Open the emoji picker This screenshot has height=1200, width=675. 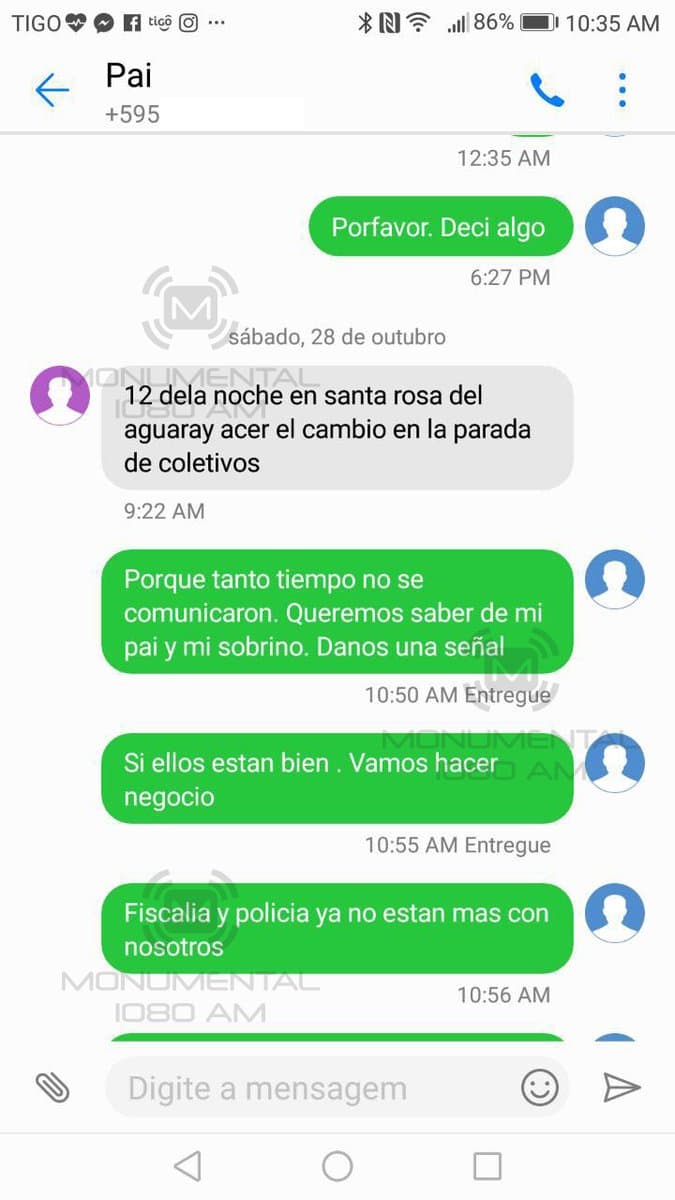click(540, 1087)
